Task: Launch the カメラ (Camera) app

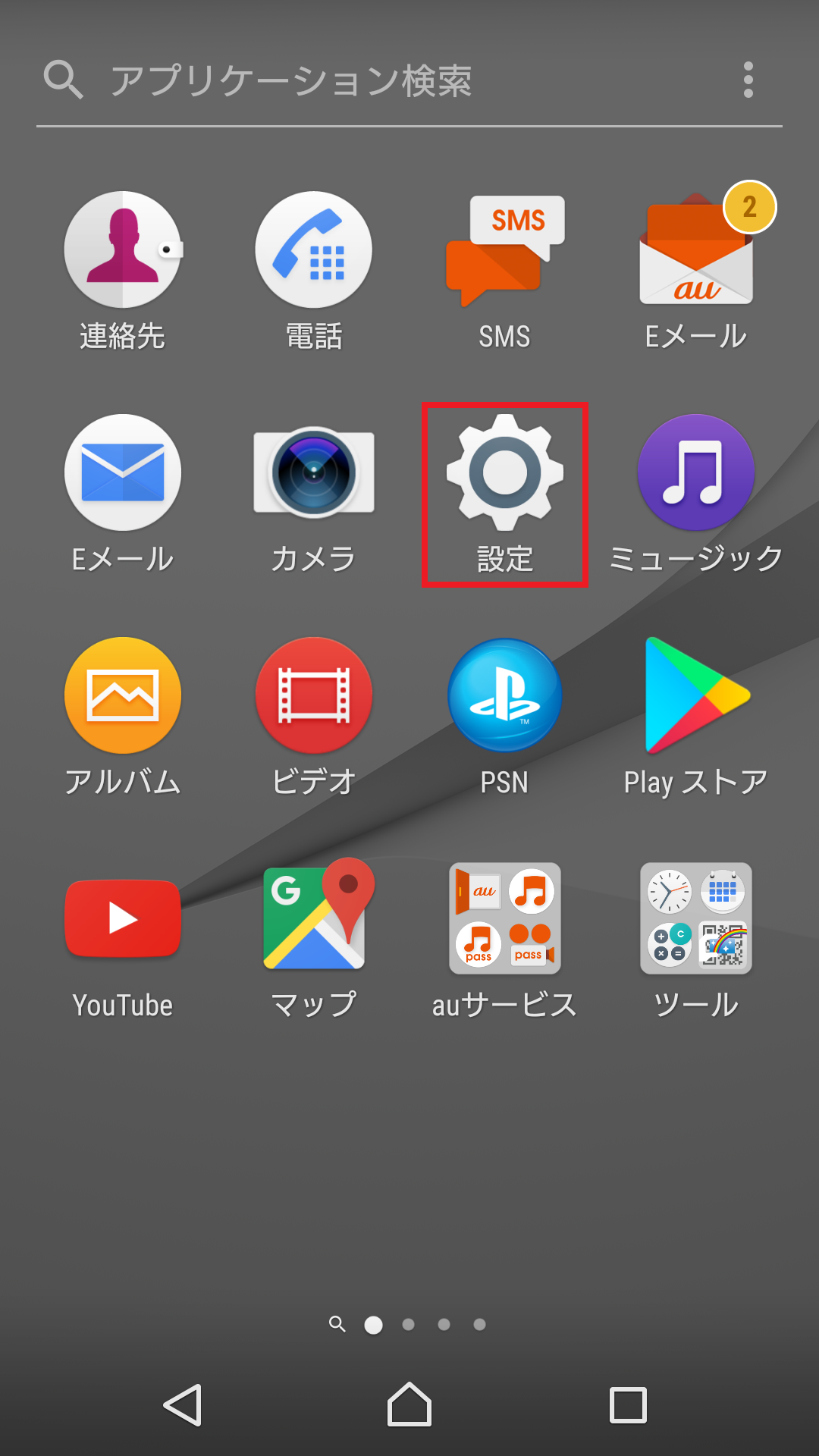Action: point(314,470)
